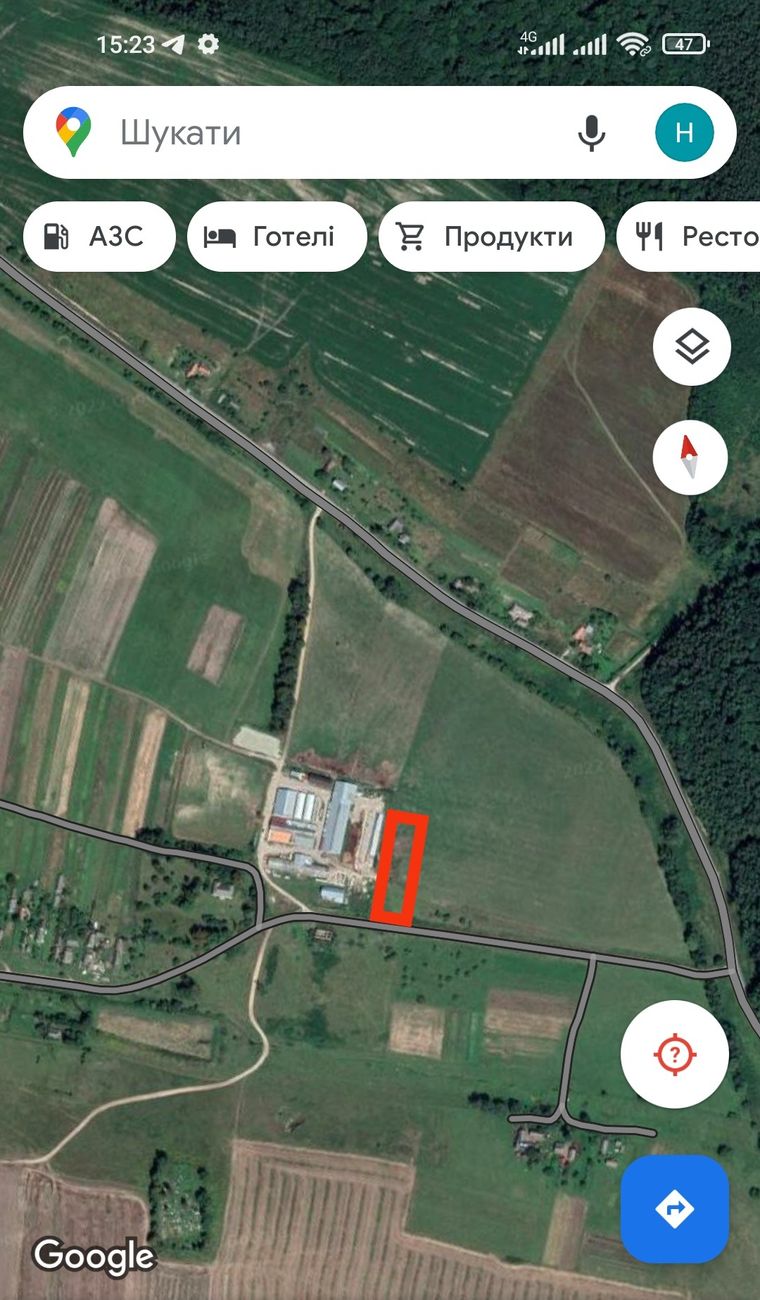The height and width of the screenshot is (1300, 760).
Task: Select the Продукти groceries chip
Action: (x=491, y=237)
